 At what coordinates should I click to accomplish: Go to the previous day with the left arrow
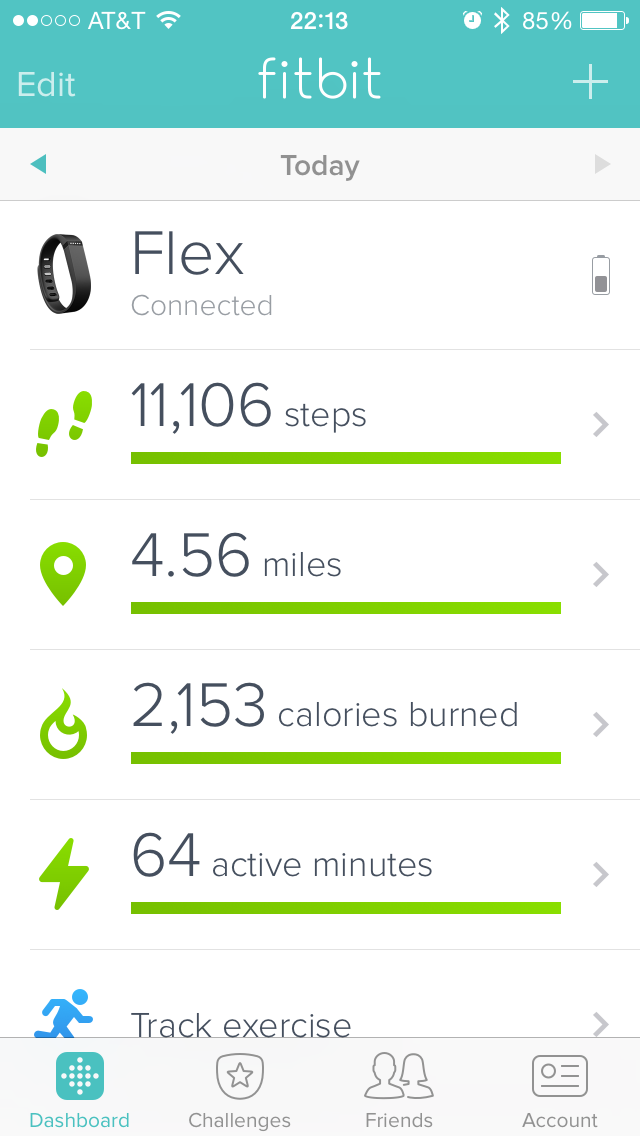pyautogui.click(x=39, y=164)
